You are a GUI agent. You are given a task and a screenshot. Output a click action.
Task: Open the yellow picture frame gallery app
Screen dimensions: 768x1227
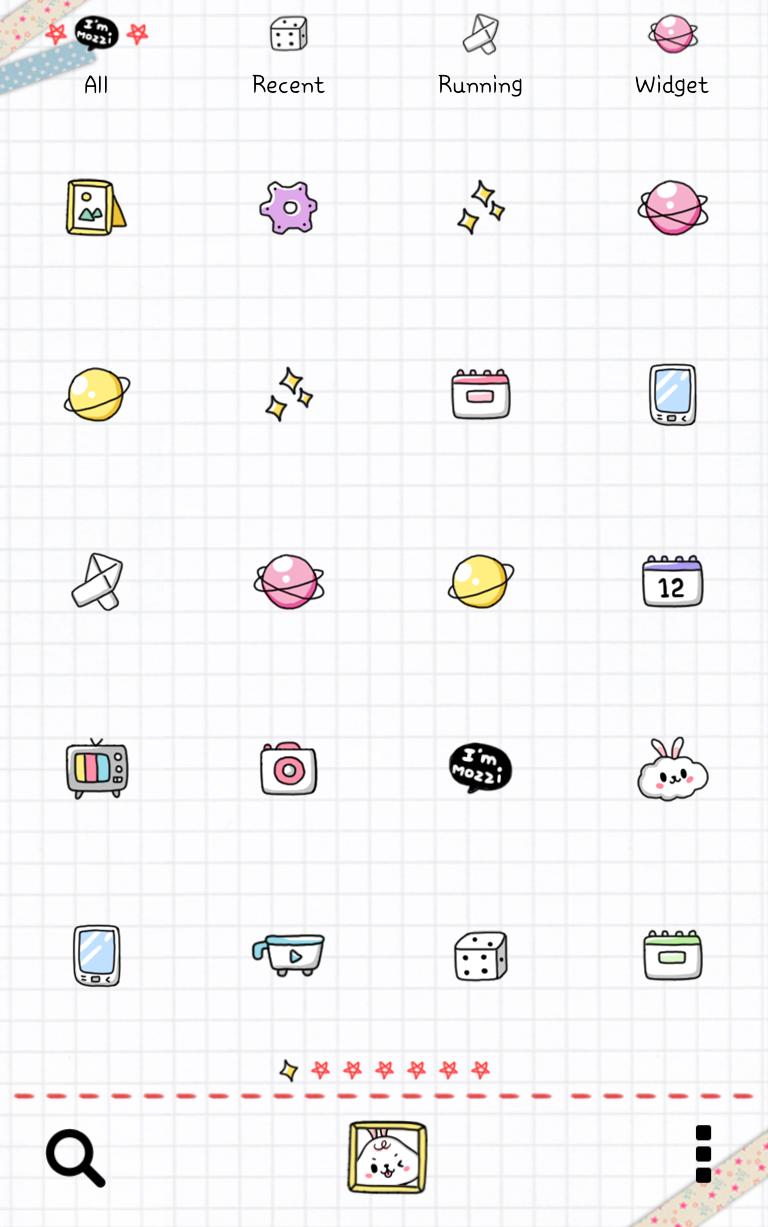(96, 207)
